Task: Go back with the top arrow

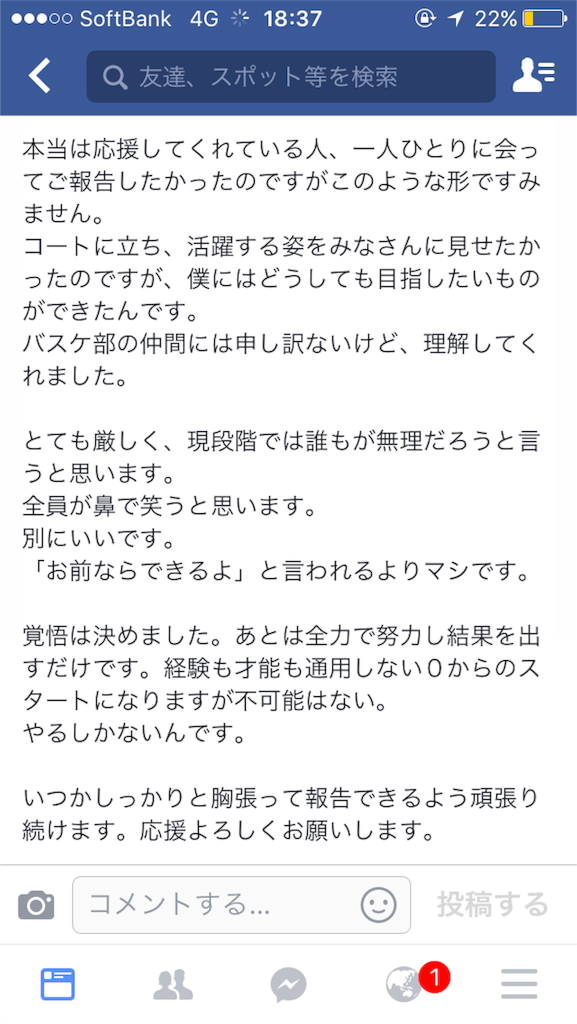Action: click(x=39, y=77)
